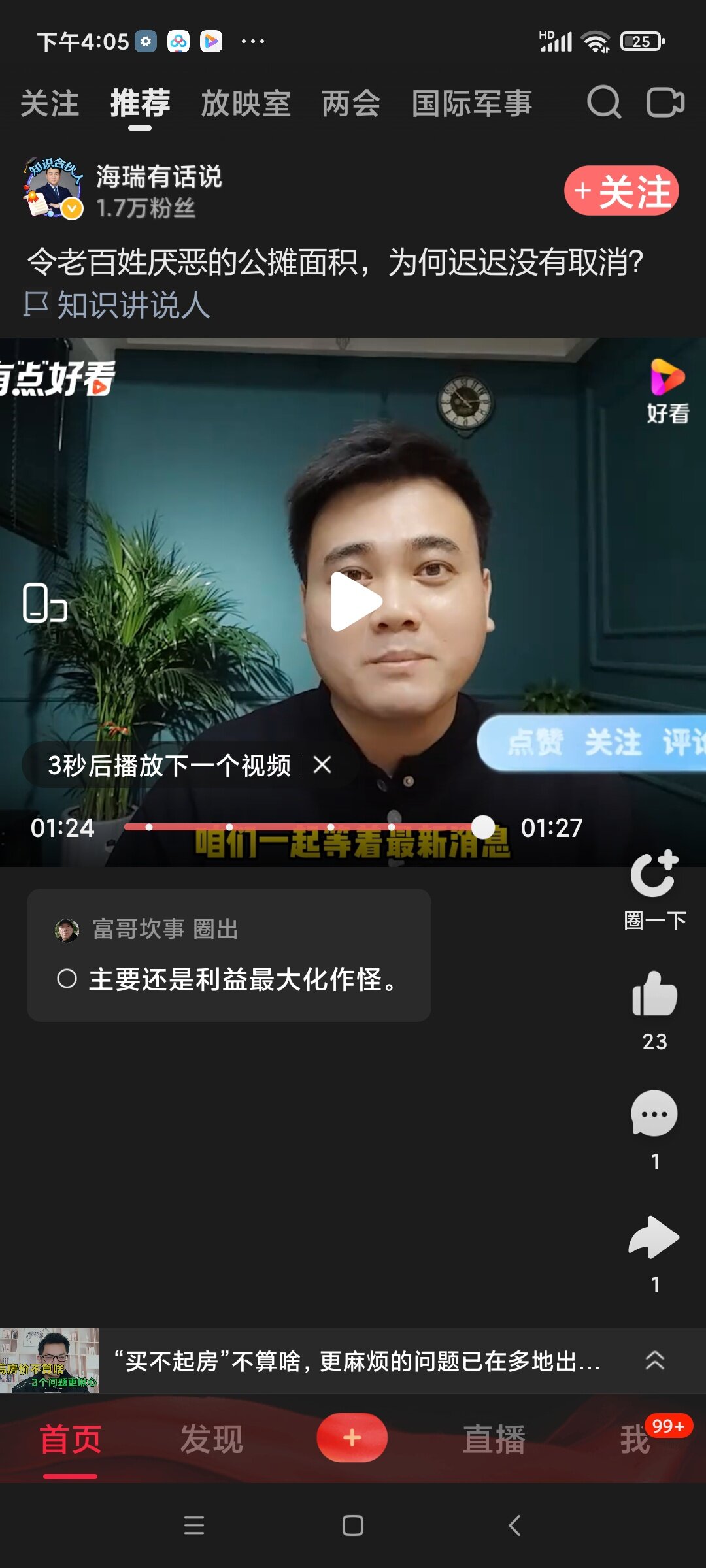Go to the 发现 tab
Screen dimensions: 706x1568
(212, 1439)
